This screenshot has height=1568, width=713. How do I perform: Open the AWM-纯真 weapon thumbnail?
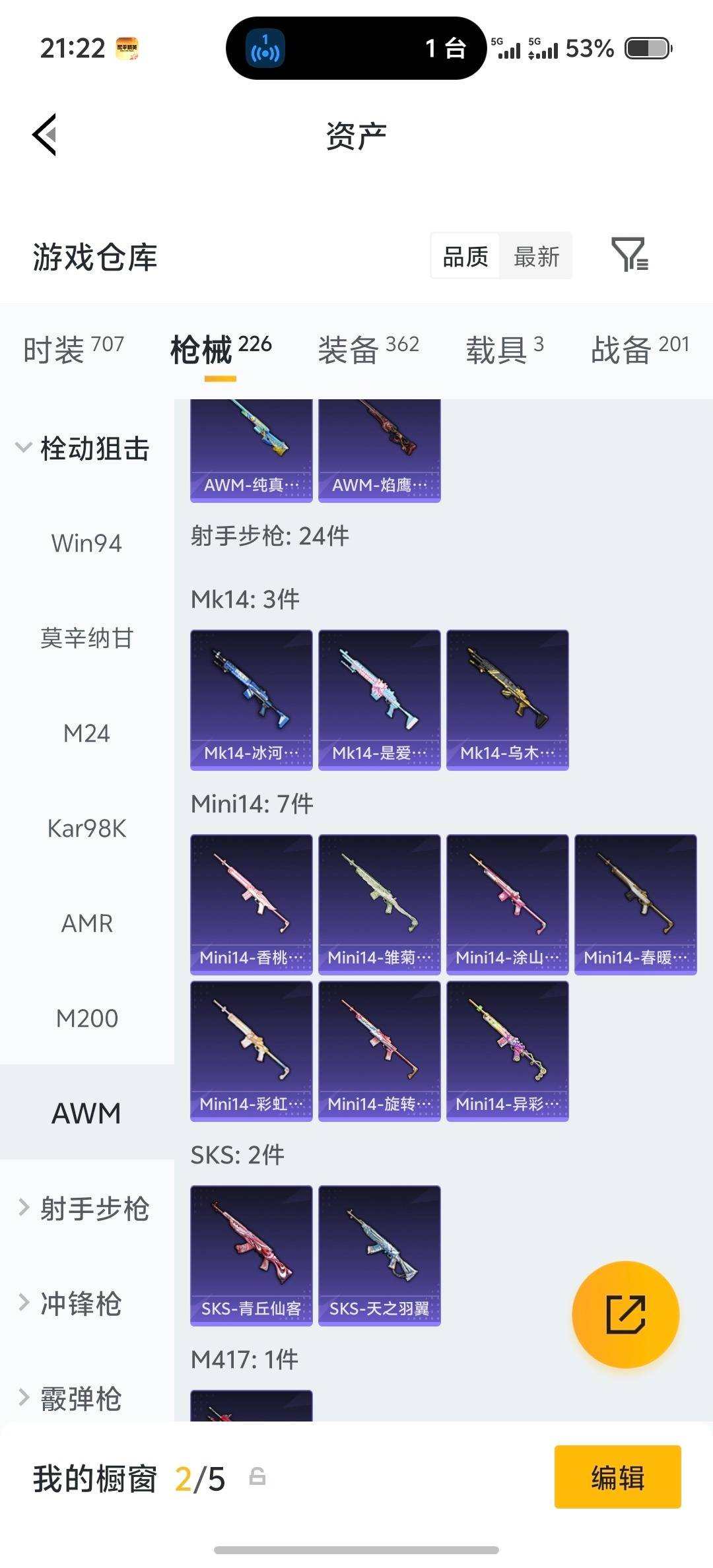[250, 449]
